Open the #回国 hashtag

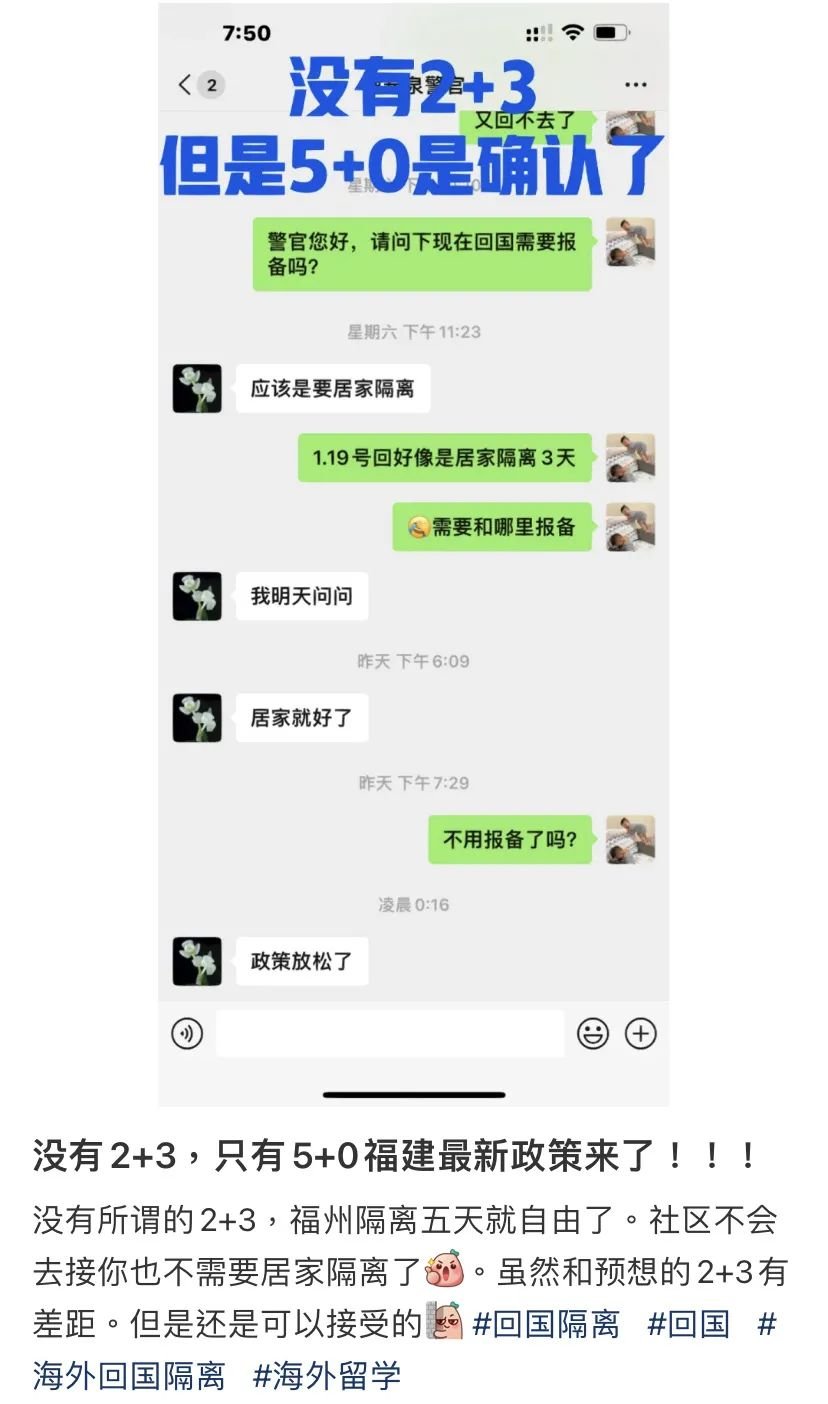click(x=688, y=1325)
